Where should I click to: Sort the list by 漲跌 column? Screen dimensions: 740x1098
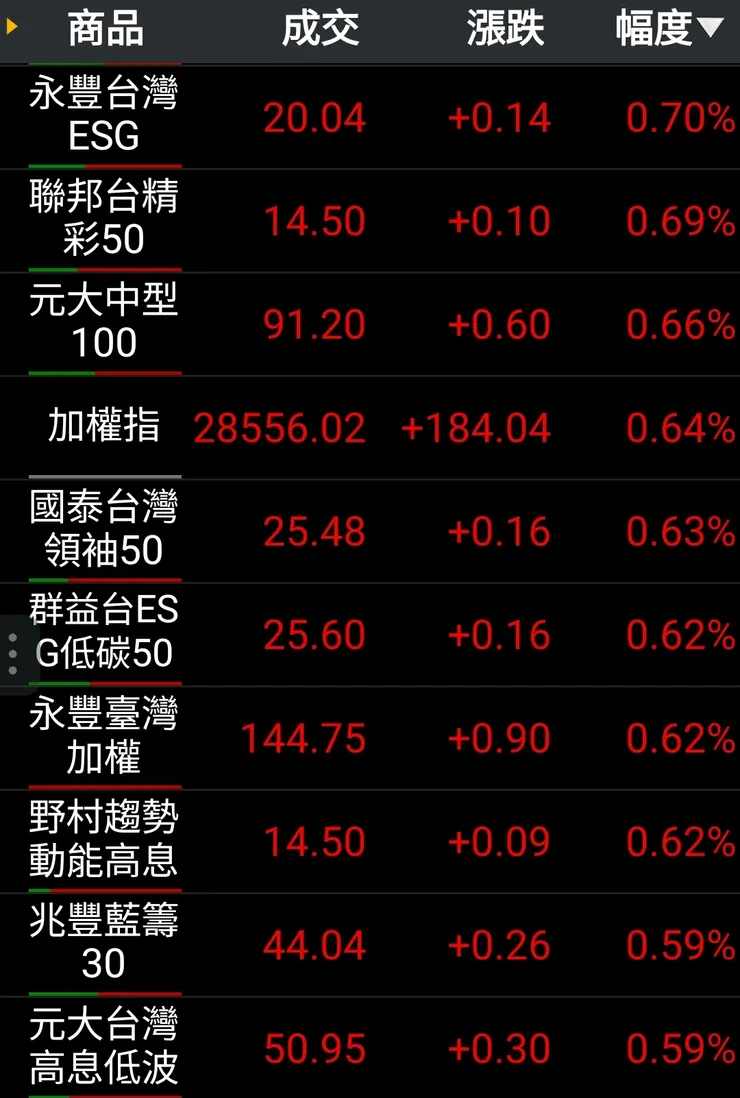[x=505, y=30]
